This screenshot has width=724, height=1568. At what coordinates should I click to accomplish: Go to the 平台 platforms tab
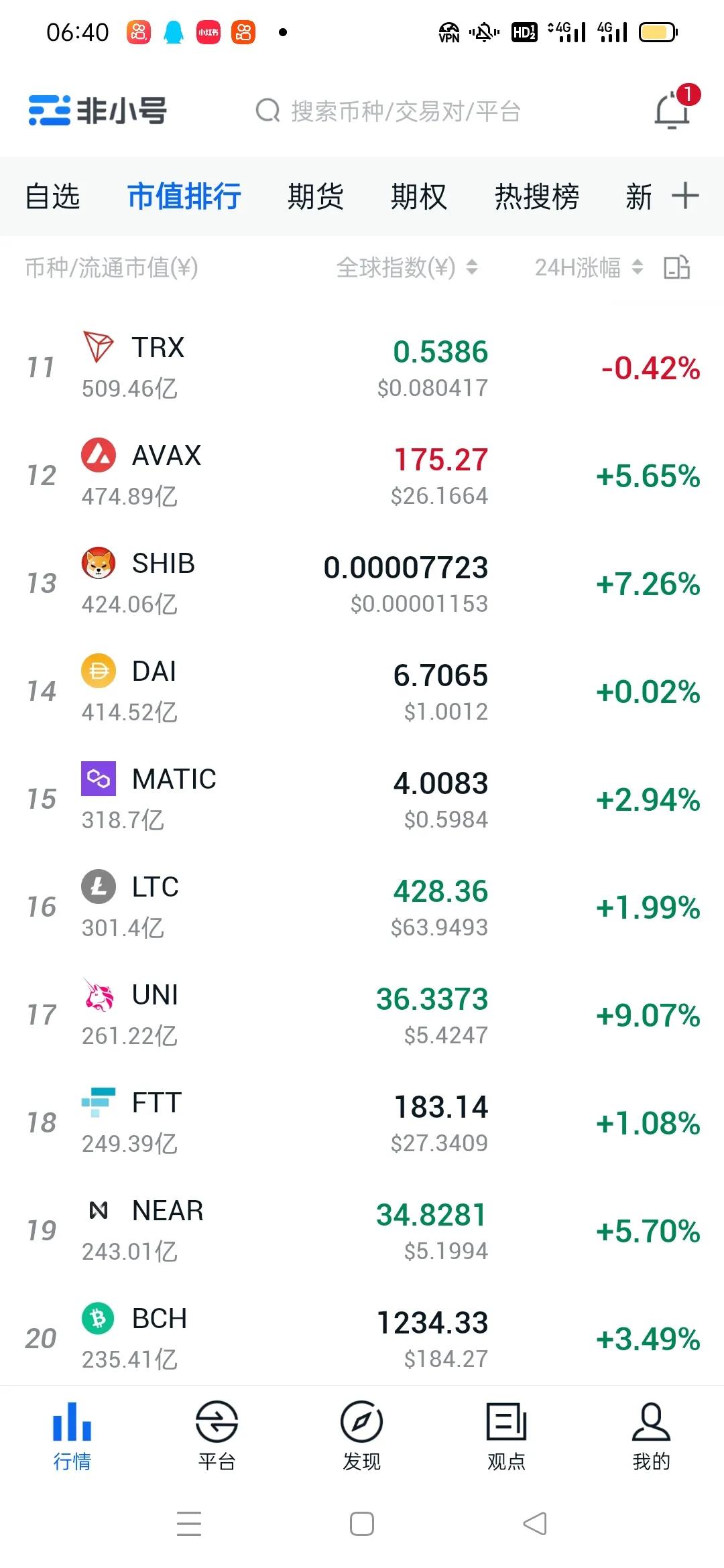pos(217,1435)
